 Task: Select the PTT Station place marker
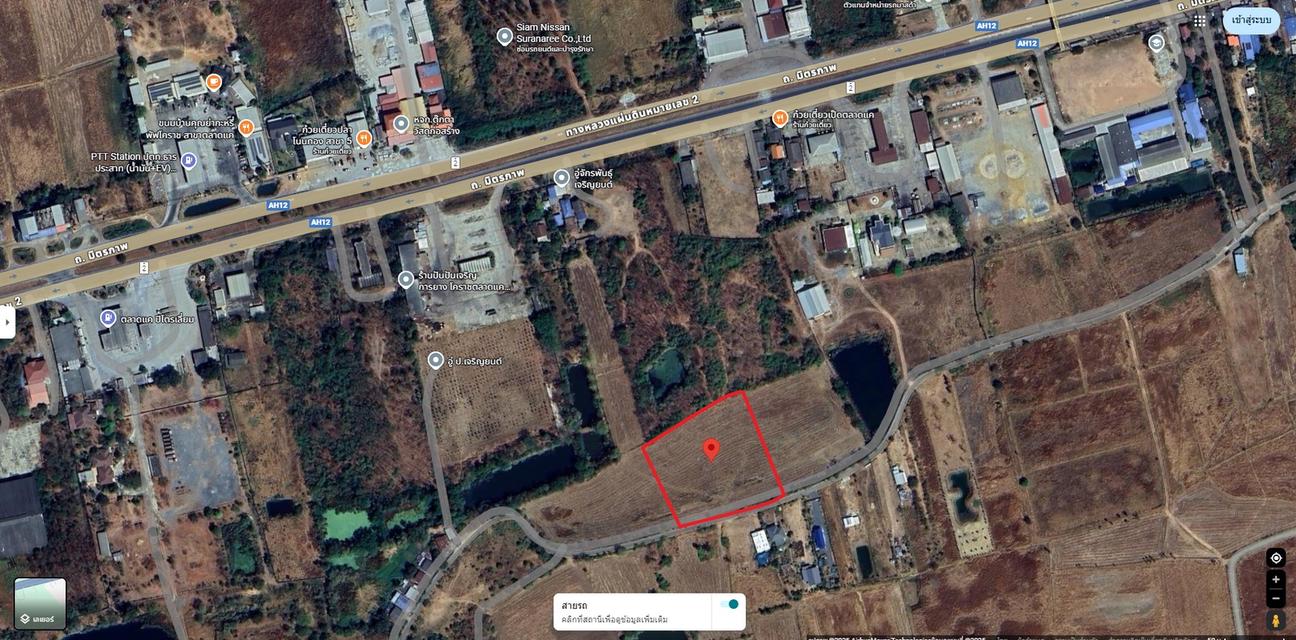(x=188, y=160)
